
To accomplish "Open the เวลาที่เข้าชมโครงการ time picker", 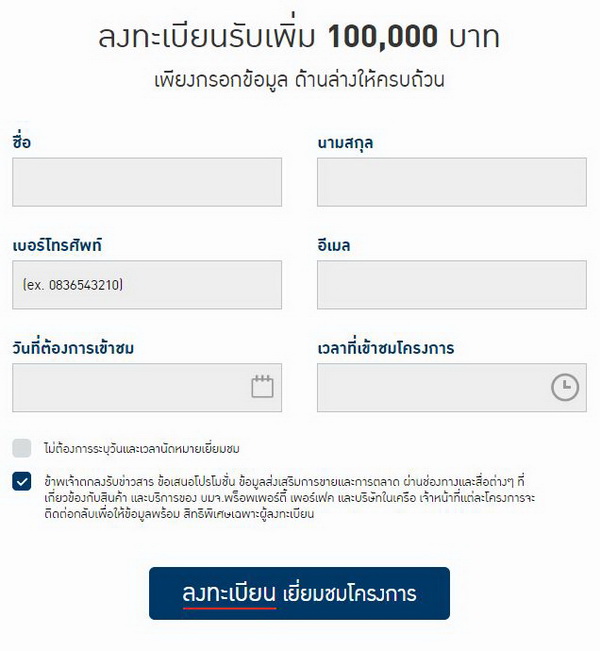I will [451, 388].
